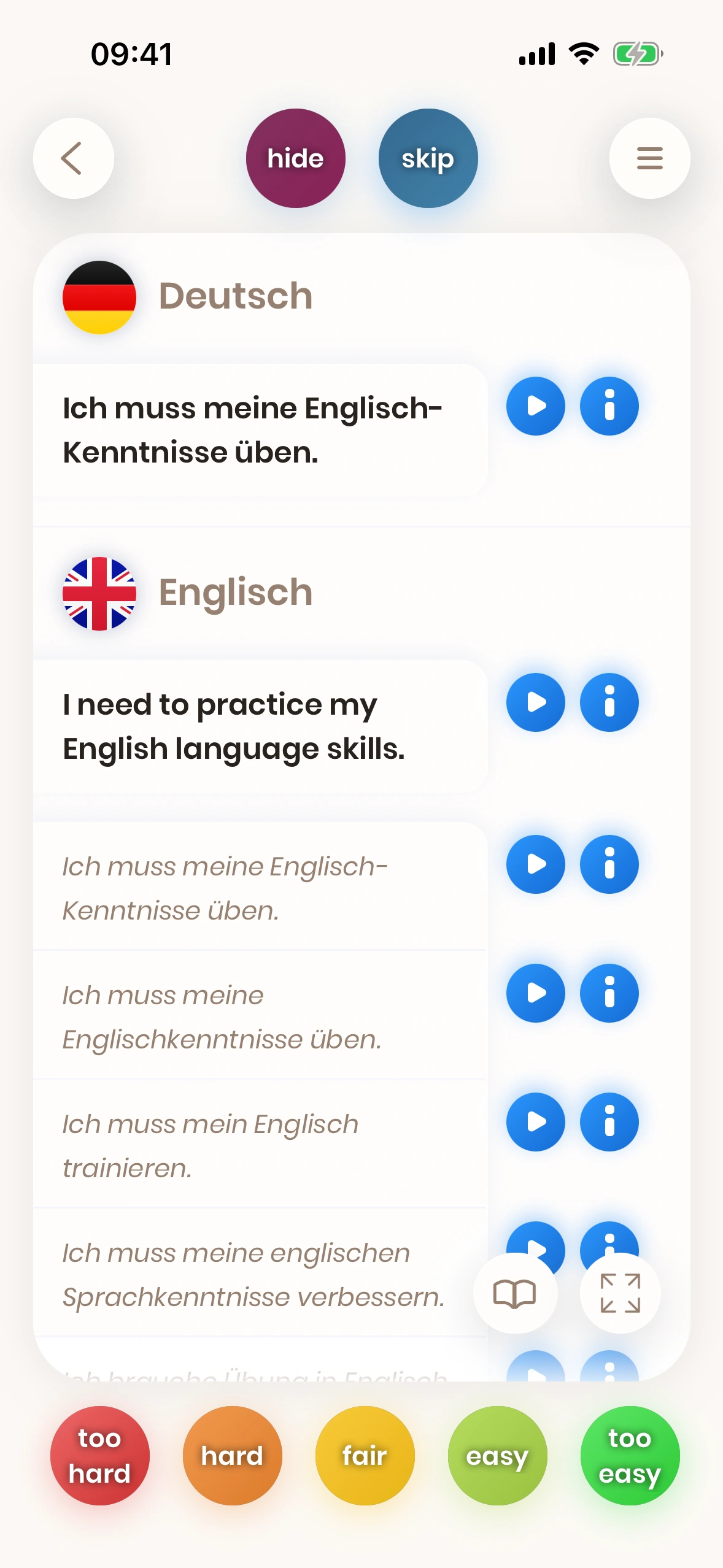Open the hamburger menu
The height and width of the screenshot is (1568, 723).
coord(649,158)
